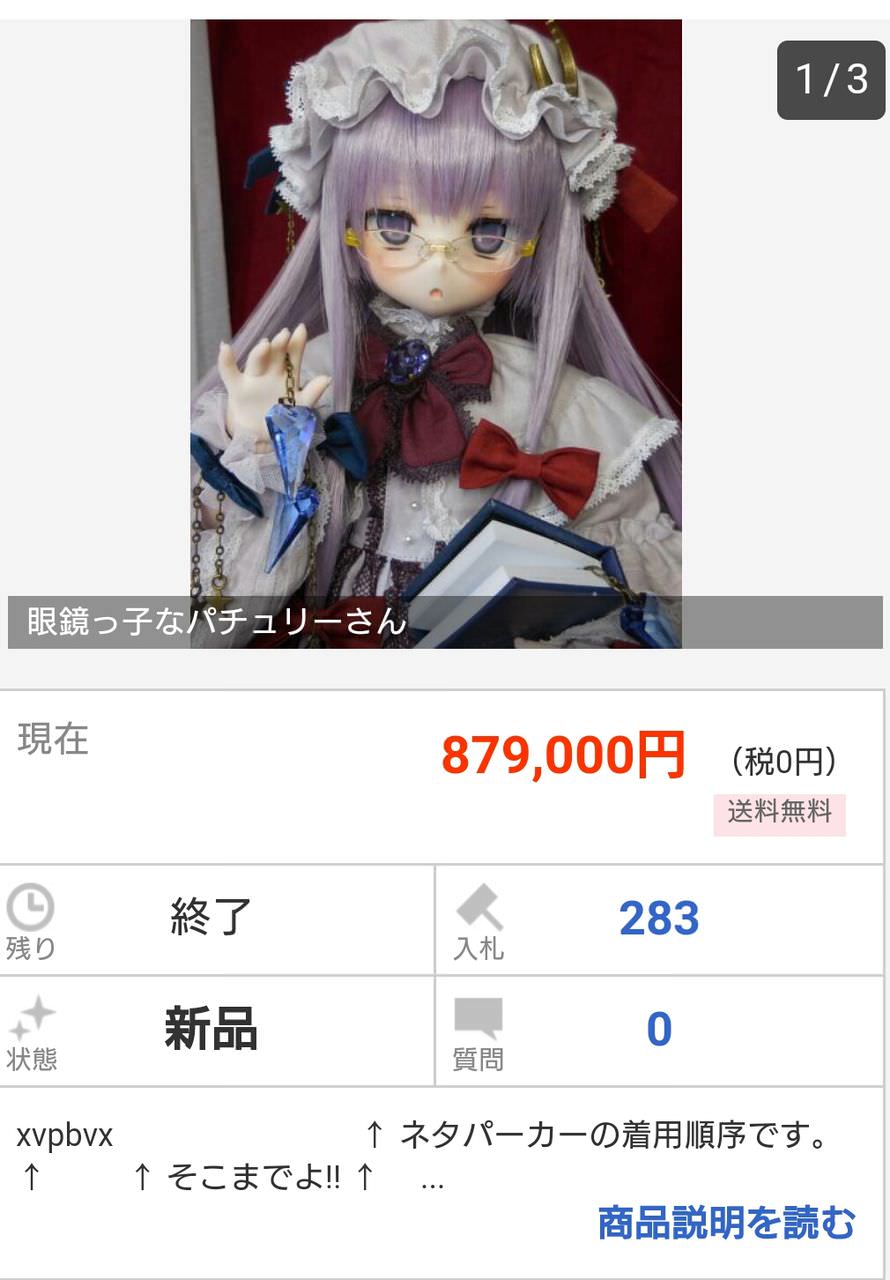This screenshot has height=1280, width=890.
Task: Tap 商品説明を読む to read the description
Action: 726,1222
